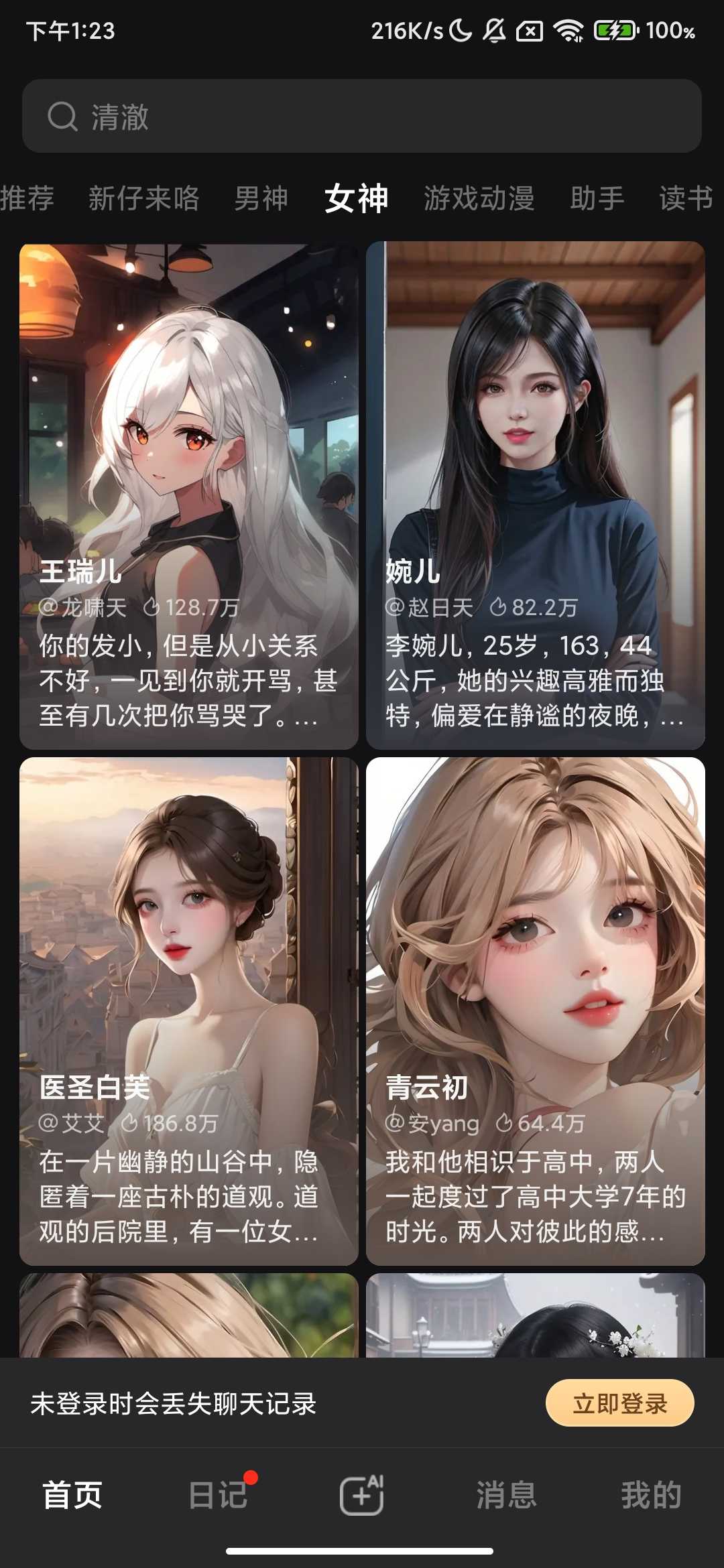Screen dimensions: 724x1568
Task: Open the 推荐 tab
Action: pyautogui.click(x=27, y=198)
